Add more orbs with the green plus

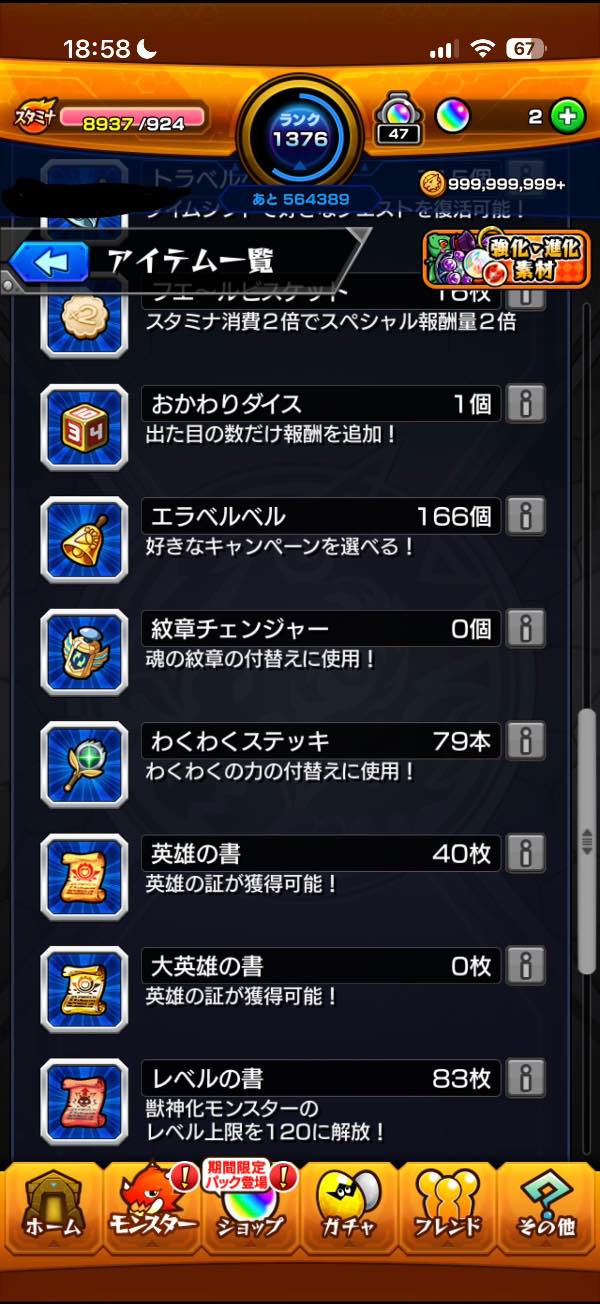click(x=567, y=117)
